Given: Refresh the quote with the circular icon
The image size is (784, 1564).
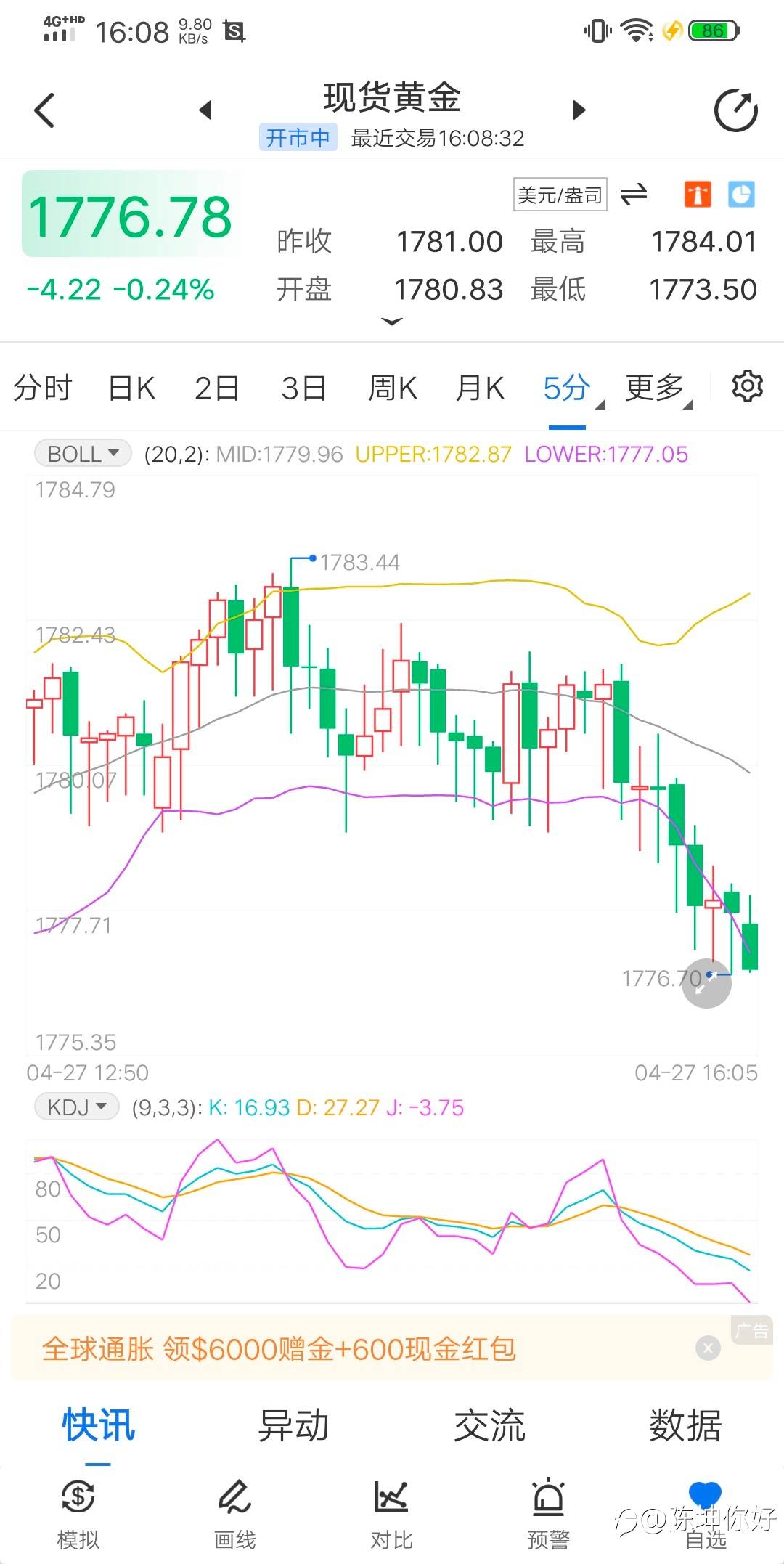Looking at the screenshot, I should (735, 110).
